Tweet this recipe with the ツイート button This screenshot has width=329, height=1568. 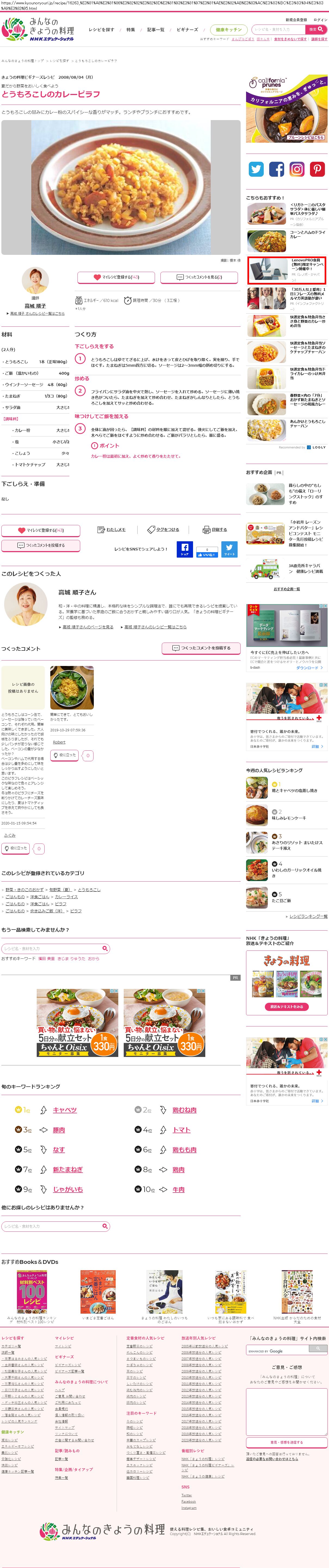coord(229,549)
